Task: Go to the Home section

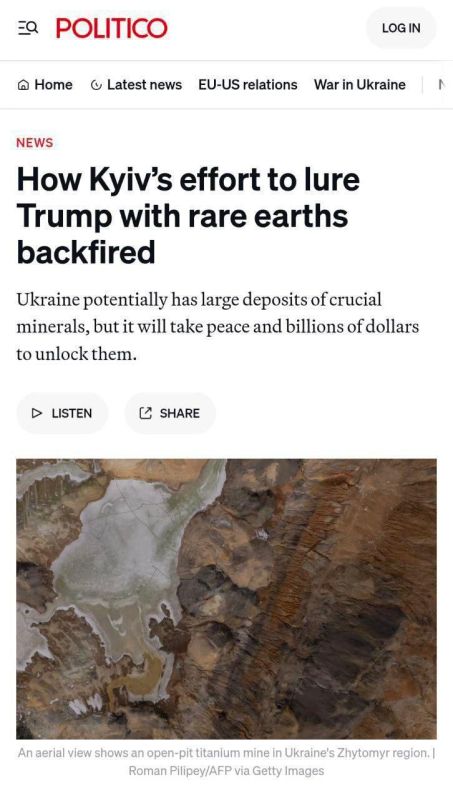Action: pyautogui.click(x=45, y=85)
